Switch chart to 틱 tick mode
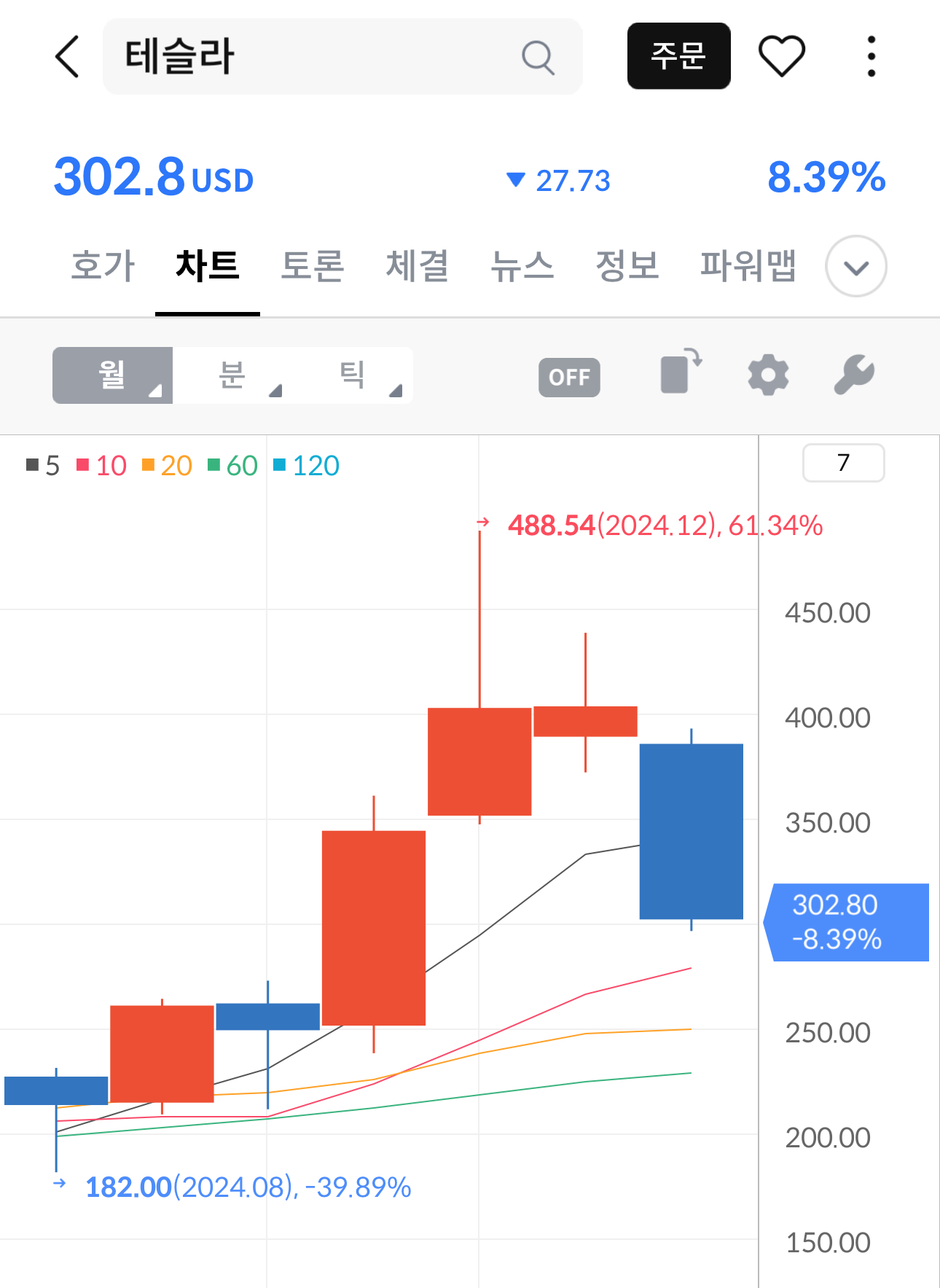The height and width of the screenshot is (1288, 940). 353,375
